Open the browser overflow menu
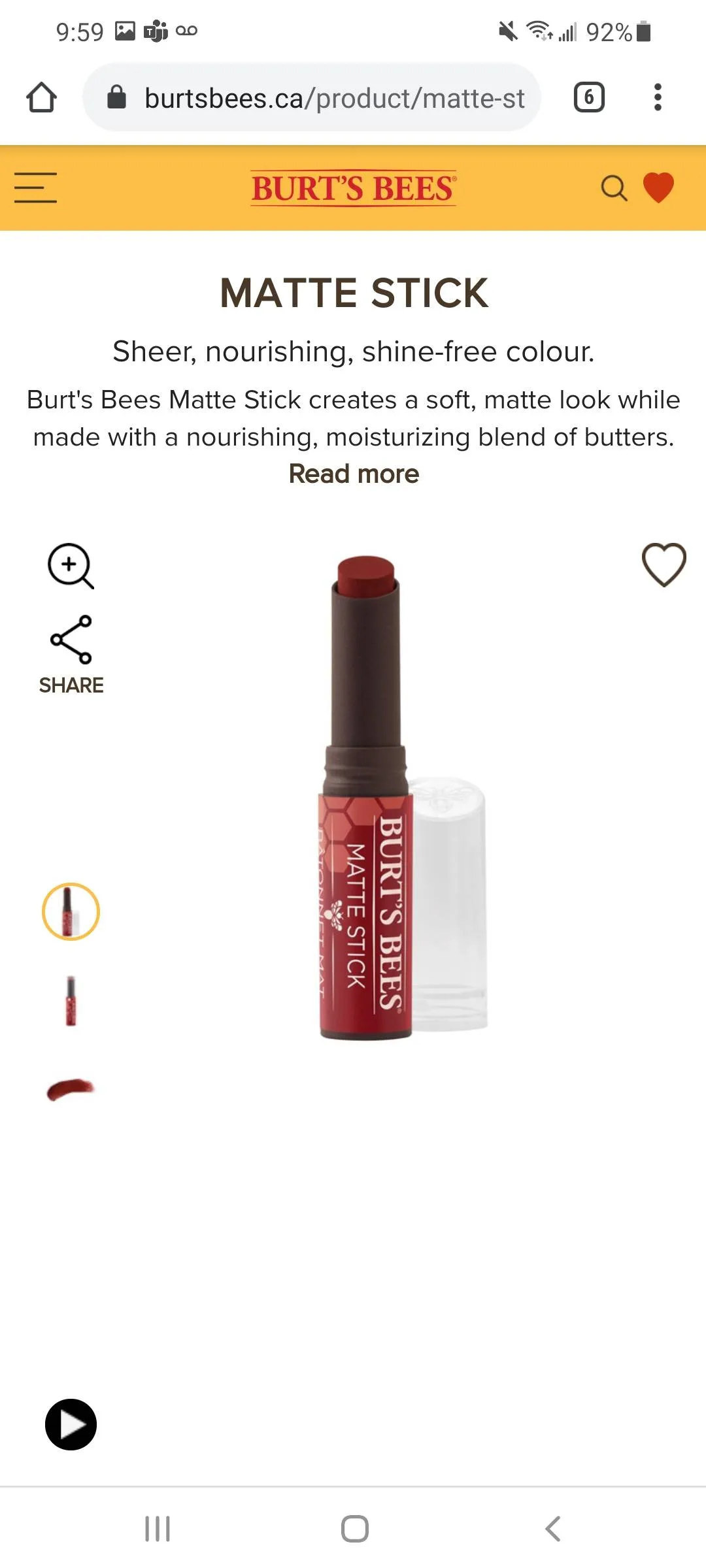 658,98
